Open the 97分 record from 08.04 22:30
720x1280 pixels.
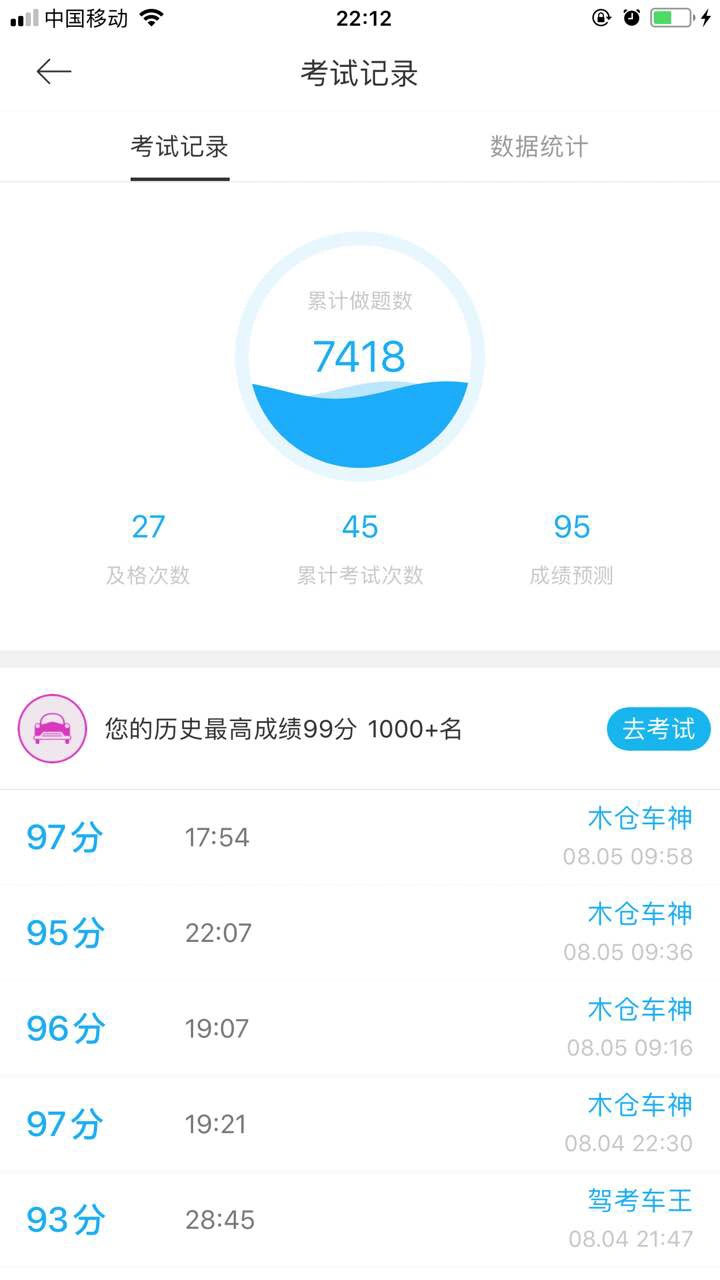pos(360,1124)
